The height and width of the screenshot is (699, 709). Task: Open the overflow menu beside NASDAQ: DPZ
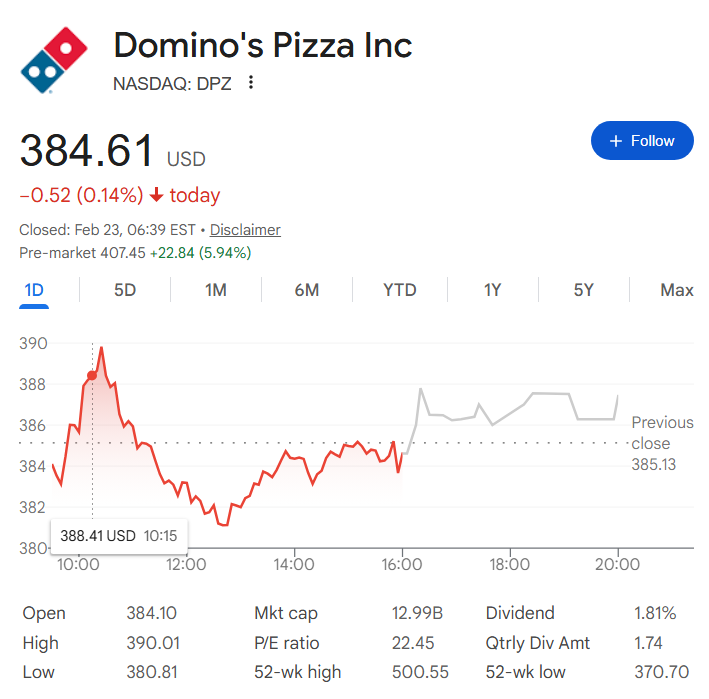click(251, 83)
